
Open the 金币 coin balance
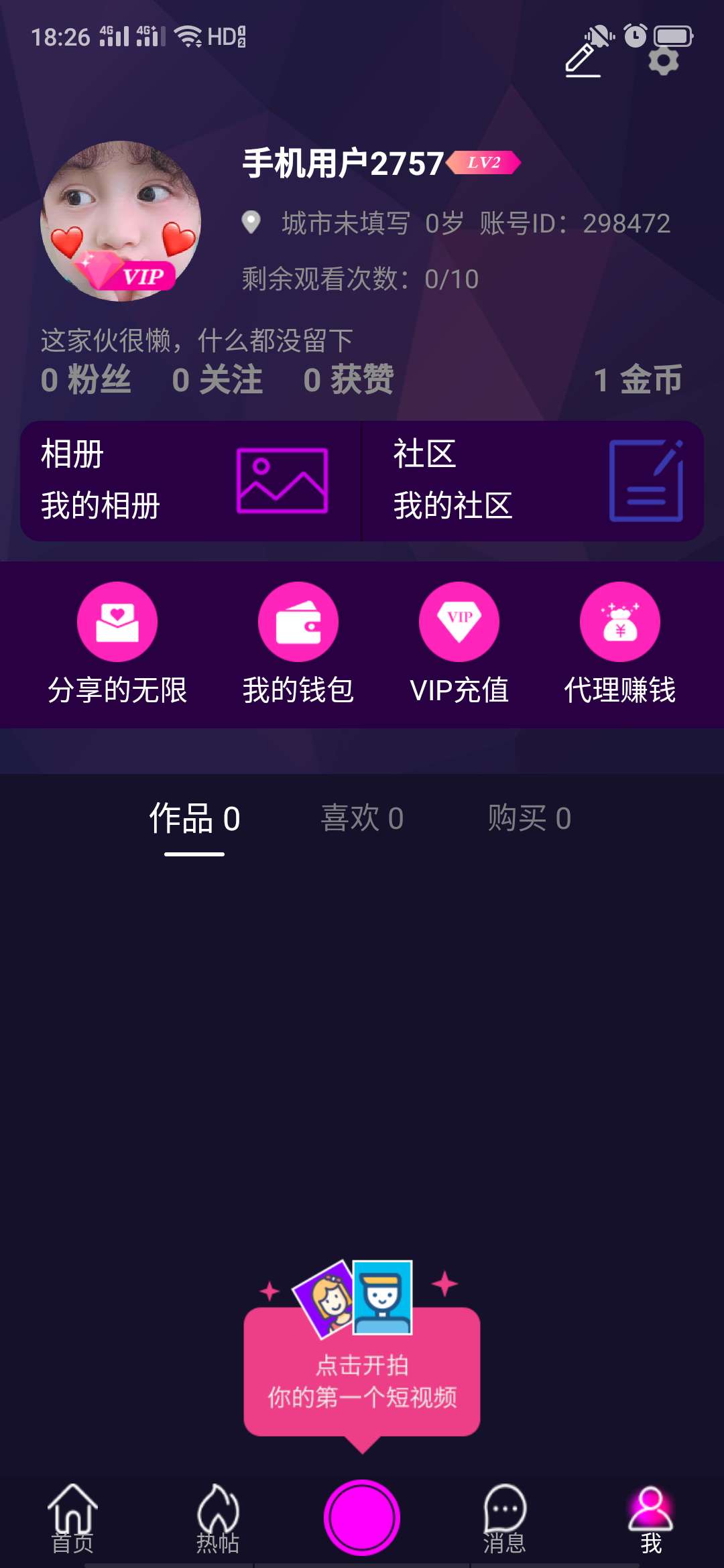638,380
